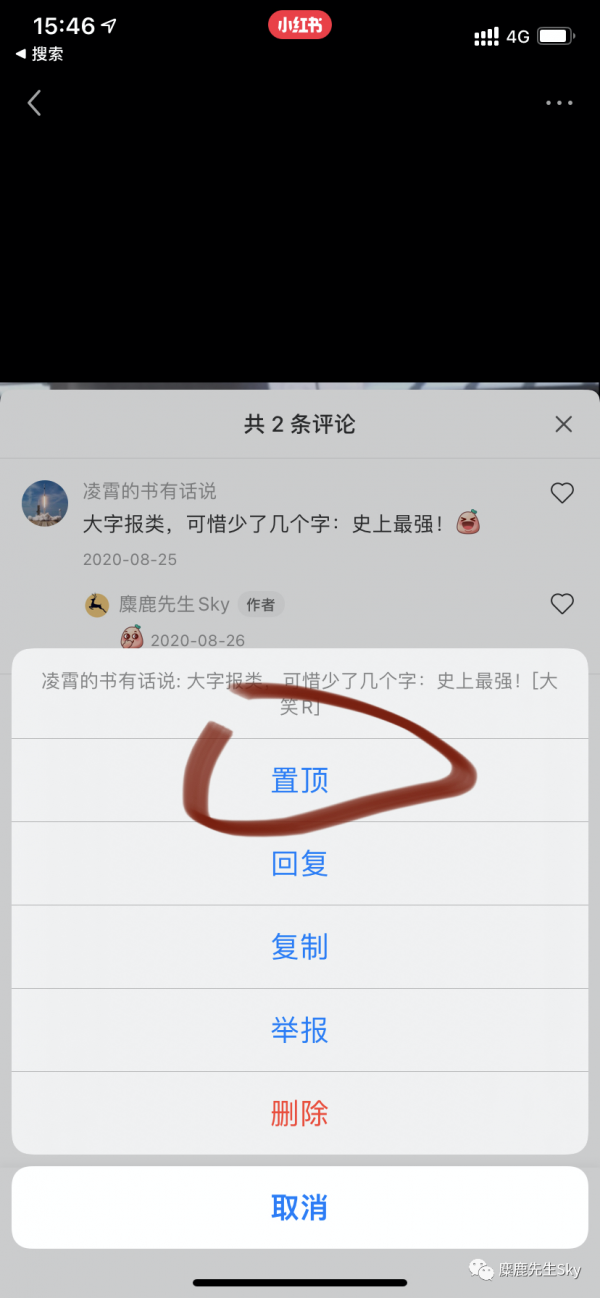
Task: Select 举报 to report the comment
Action: pos(299,1030)
